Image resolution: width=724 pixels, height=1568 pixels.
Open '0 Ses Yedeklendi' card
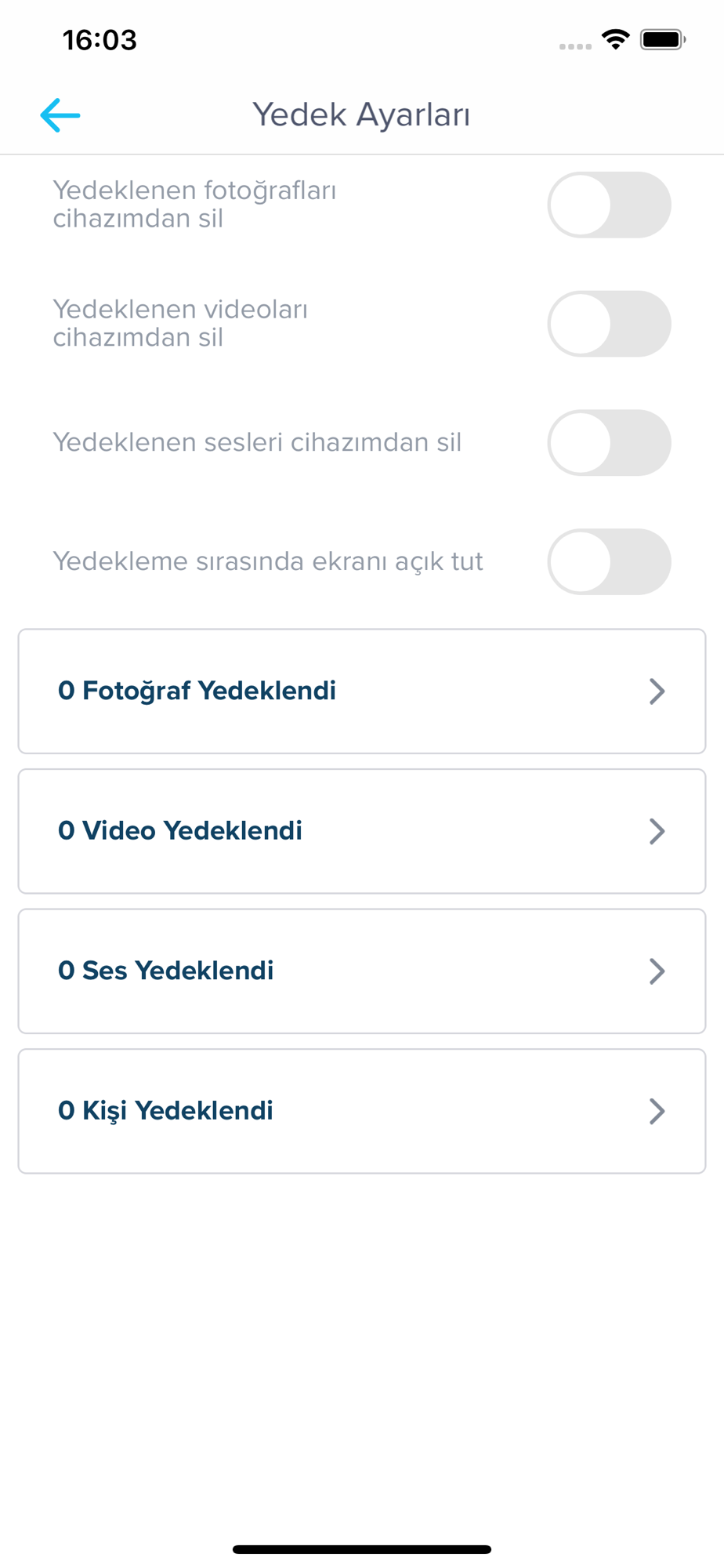point(362,971)
